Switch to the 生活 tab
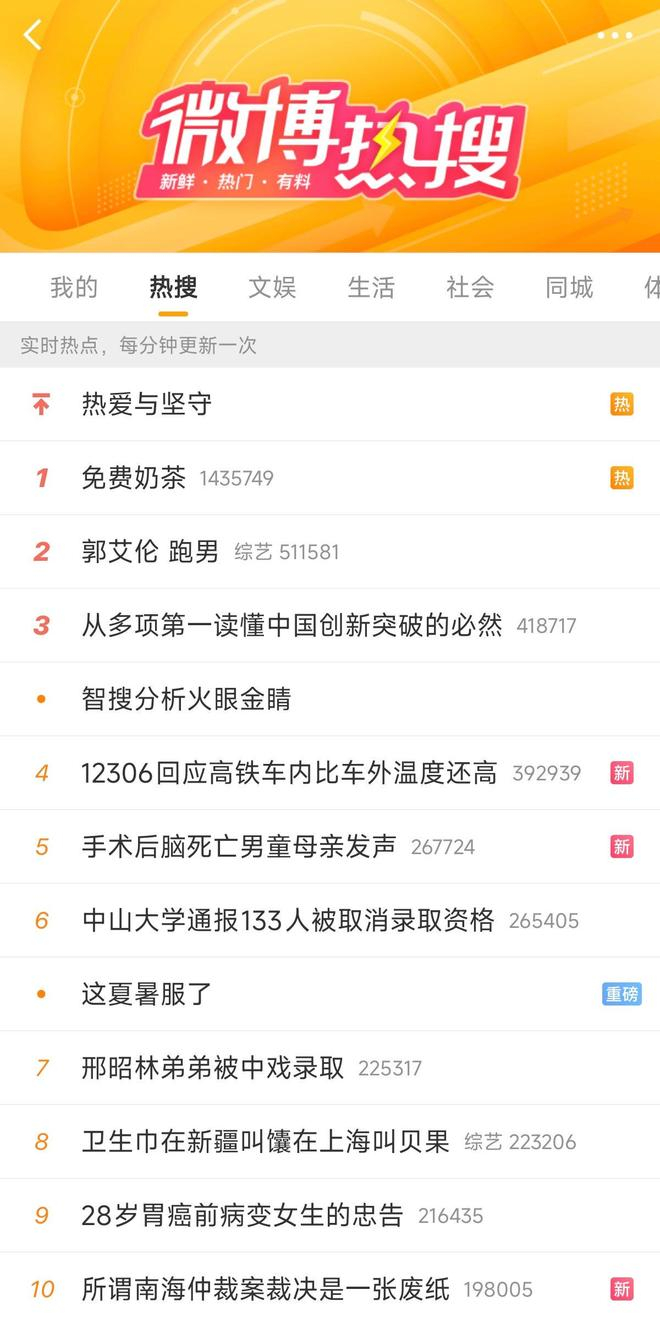Image resolution: width=660 pixels, height=1317 pixels. click(371, 288)
